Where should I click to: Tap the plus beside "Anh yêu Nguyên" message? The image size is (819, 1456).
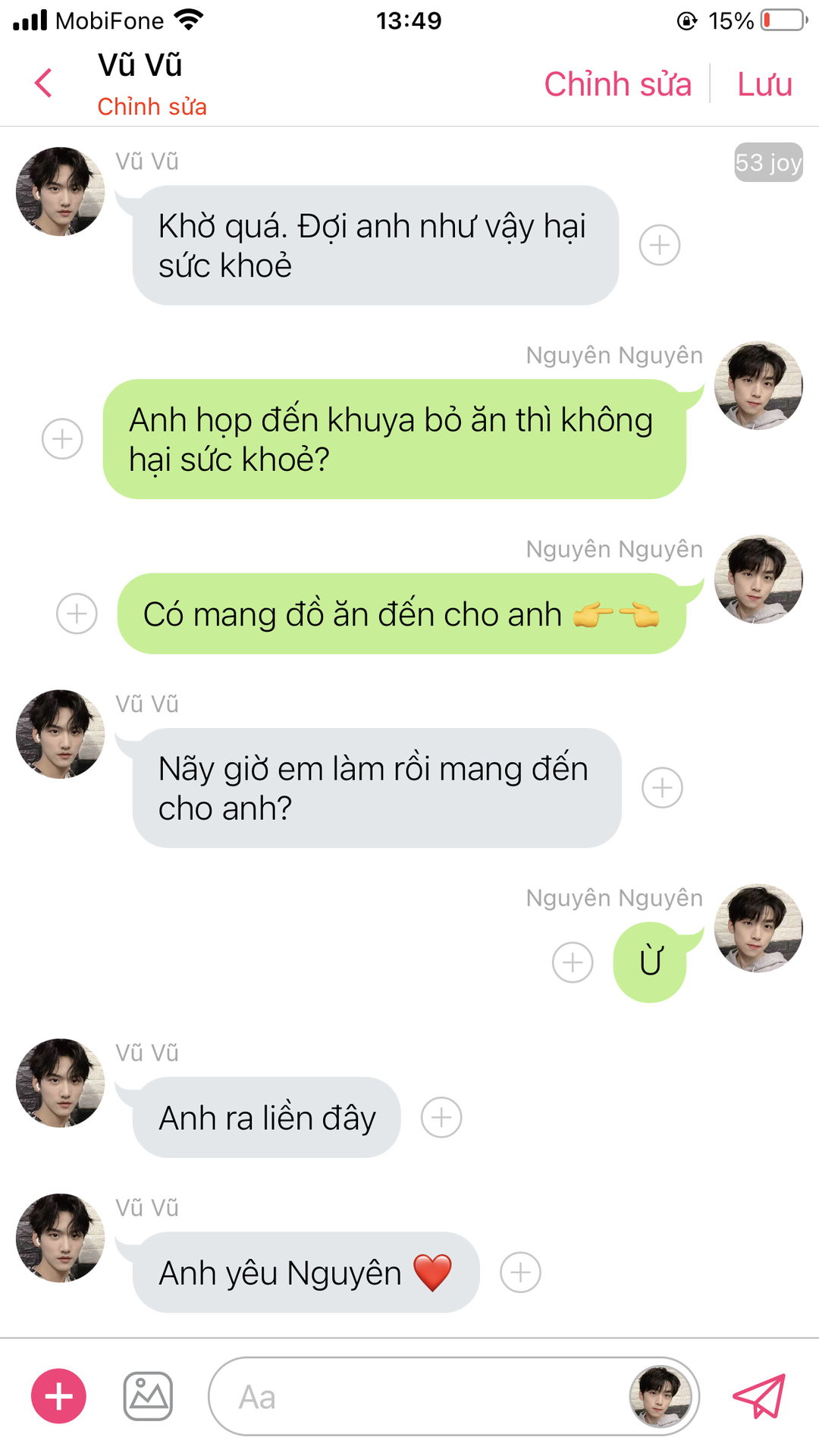point(520,1272)
